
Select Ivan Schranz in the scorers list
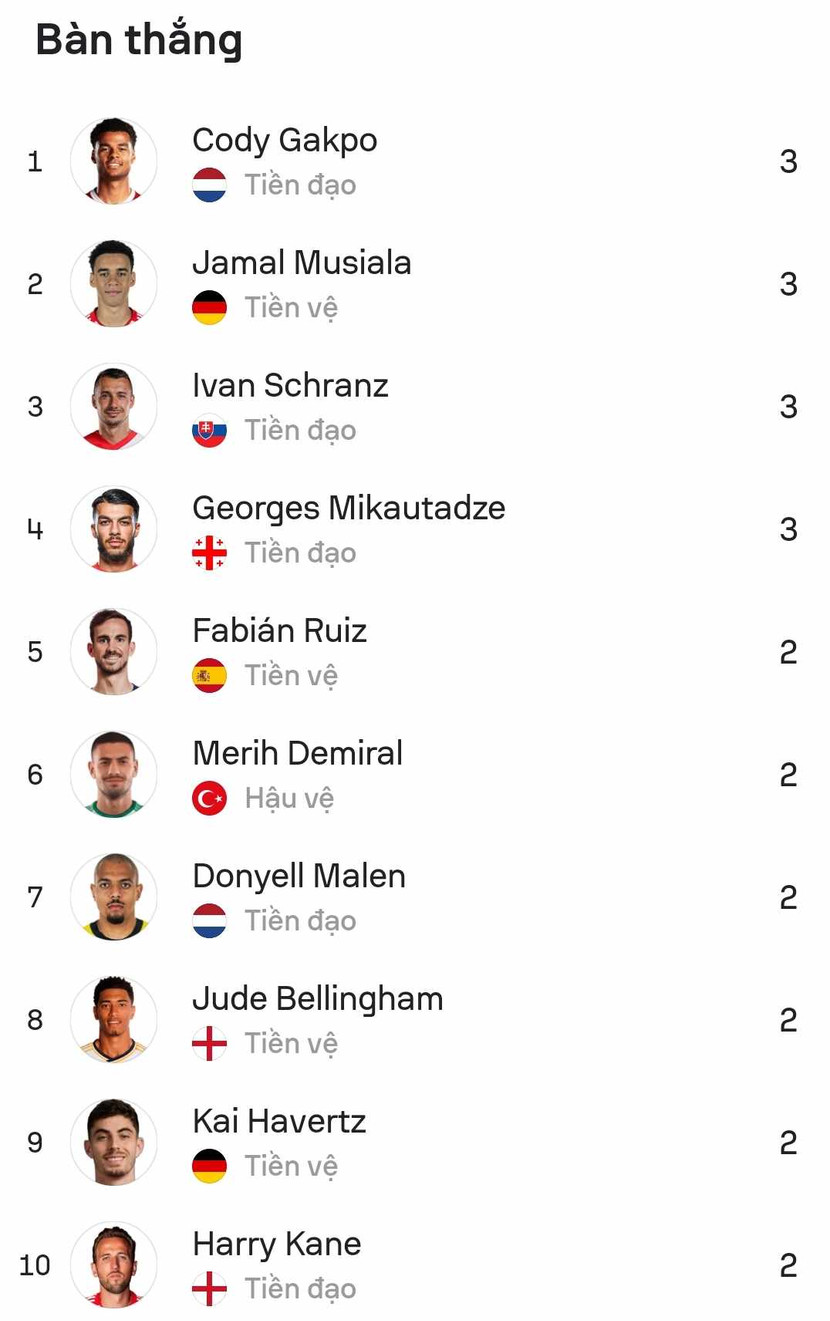[290, 386]
